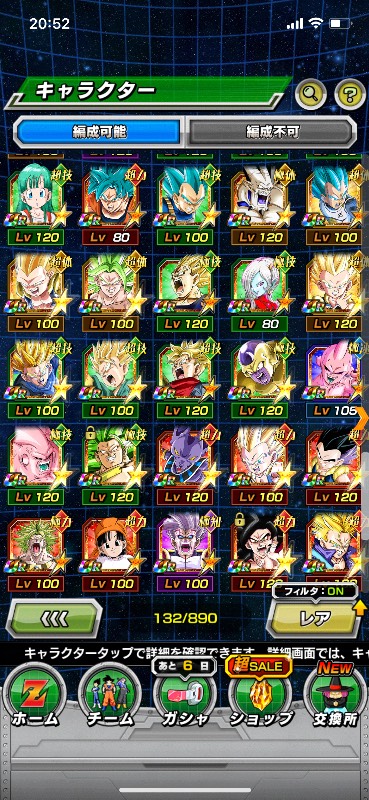Open the magnifying glass search icon
The image size is (369, 800).
[x=311, y=94]
